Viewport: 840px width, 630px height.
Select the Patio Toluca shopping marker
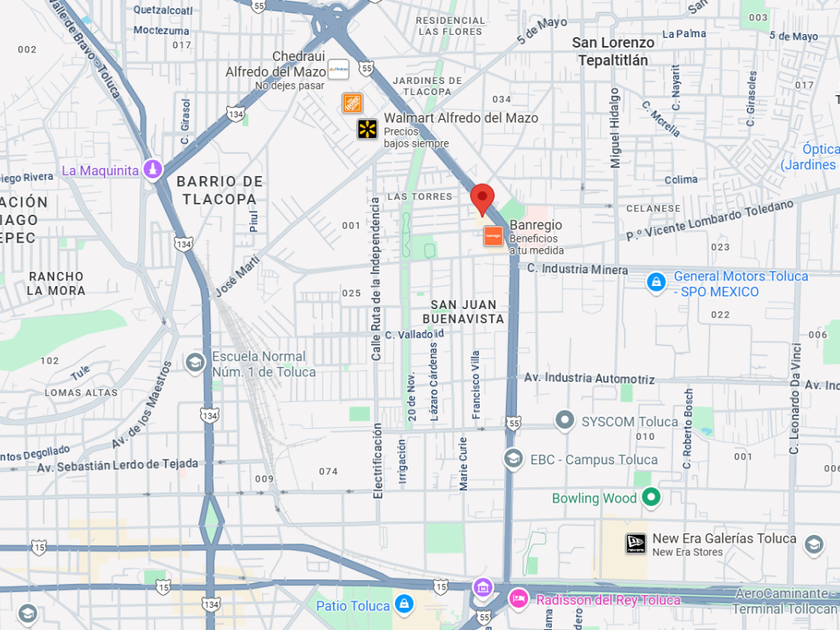[x=404, y=604]
